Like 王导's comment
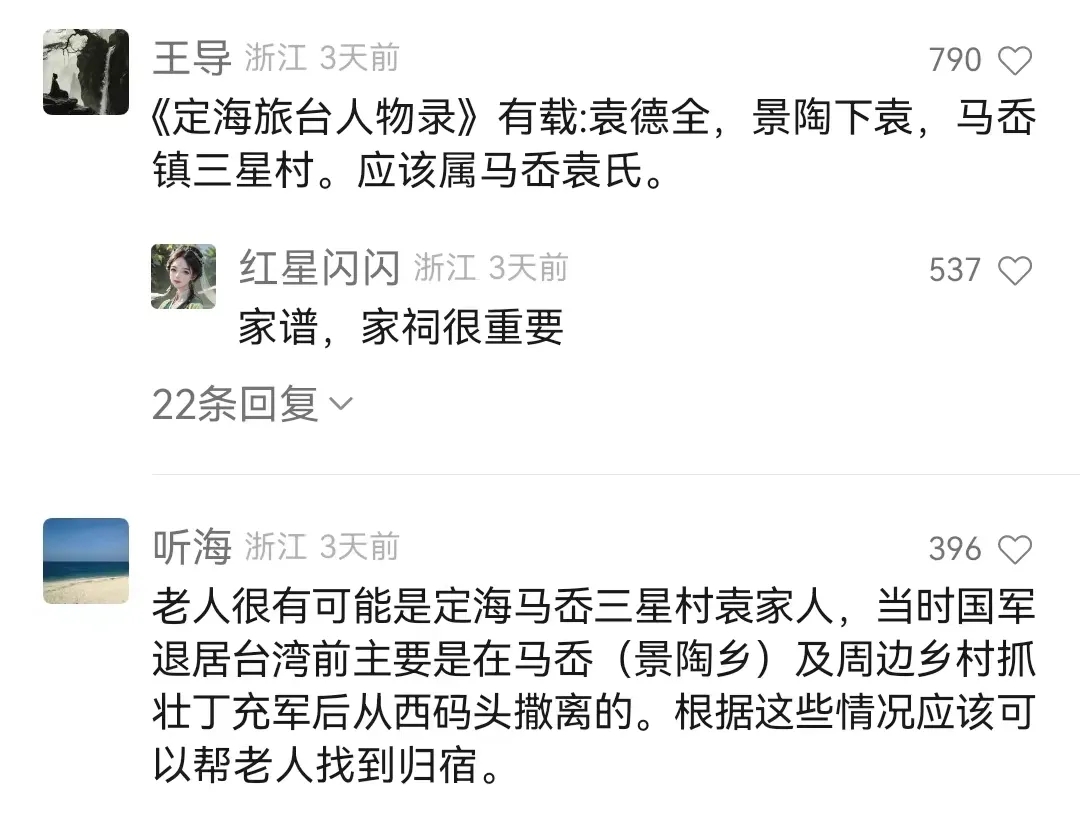This screenshot has width=1080, height=821. tap(1015, 61)
